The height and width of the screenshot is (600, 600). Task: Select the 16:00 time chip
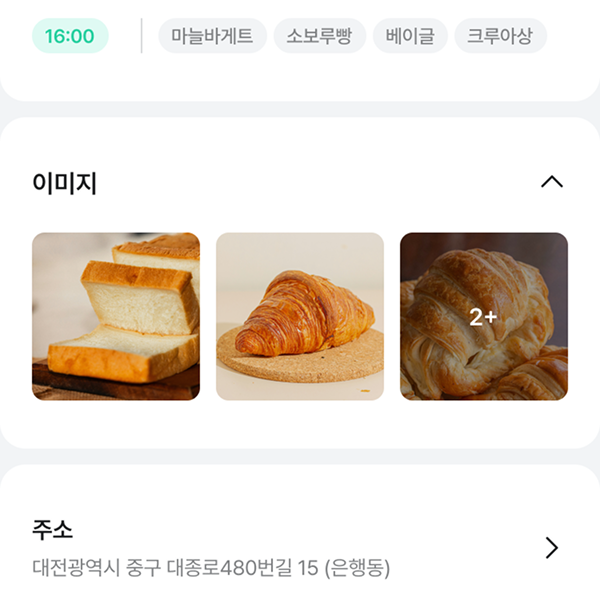(70, 36)
